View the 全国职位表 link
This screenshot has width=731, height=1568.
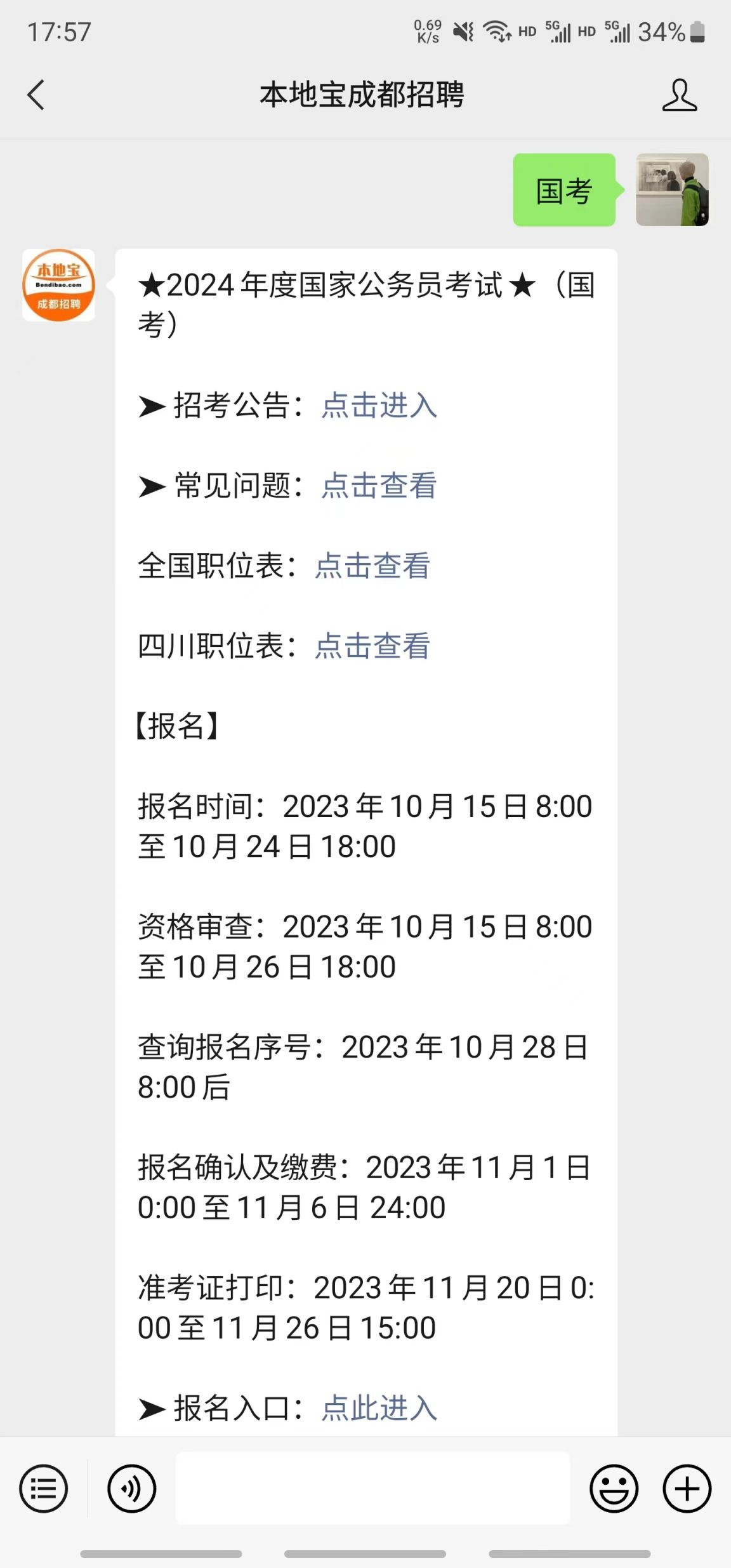(372, 566)
